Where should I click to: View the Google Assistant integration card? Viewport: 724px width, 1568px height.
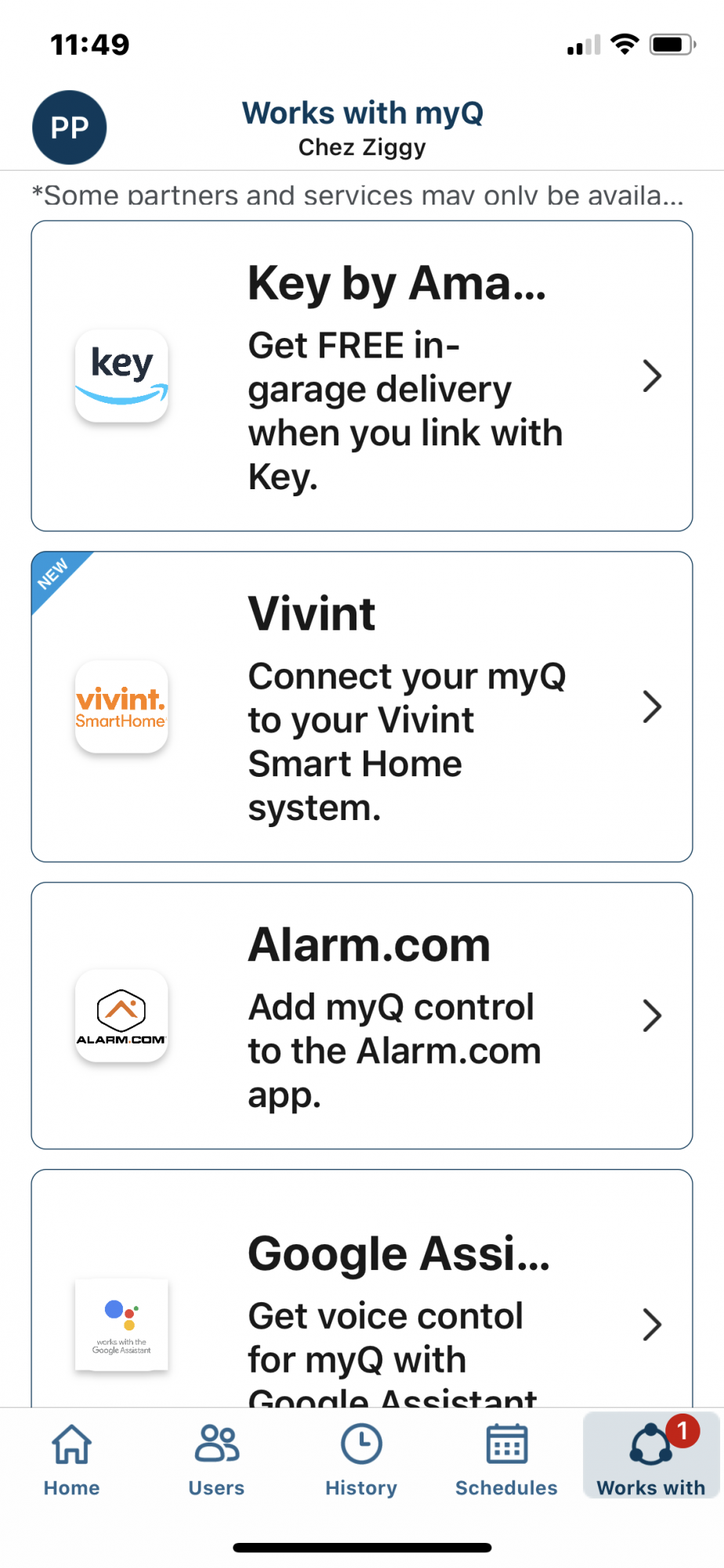coord(362,1289)
